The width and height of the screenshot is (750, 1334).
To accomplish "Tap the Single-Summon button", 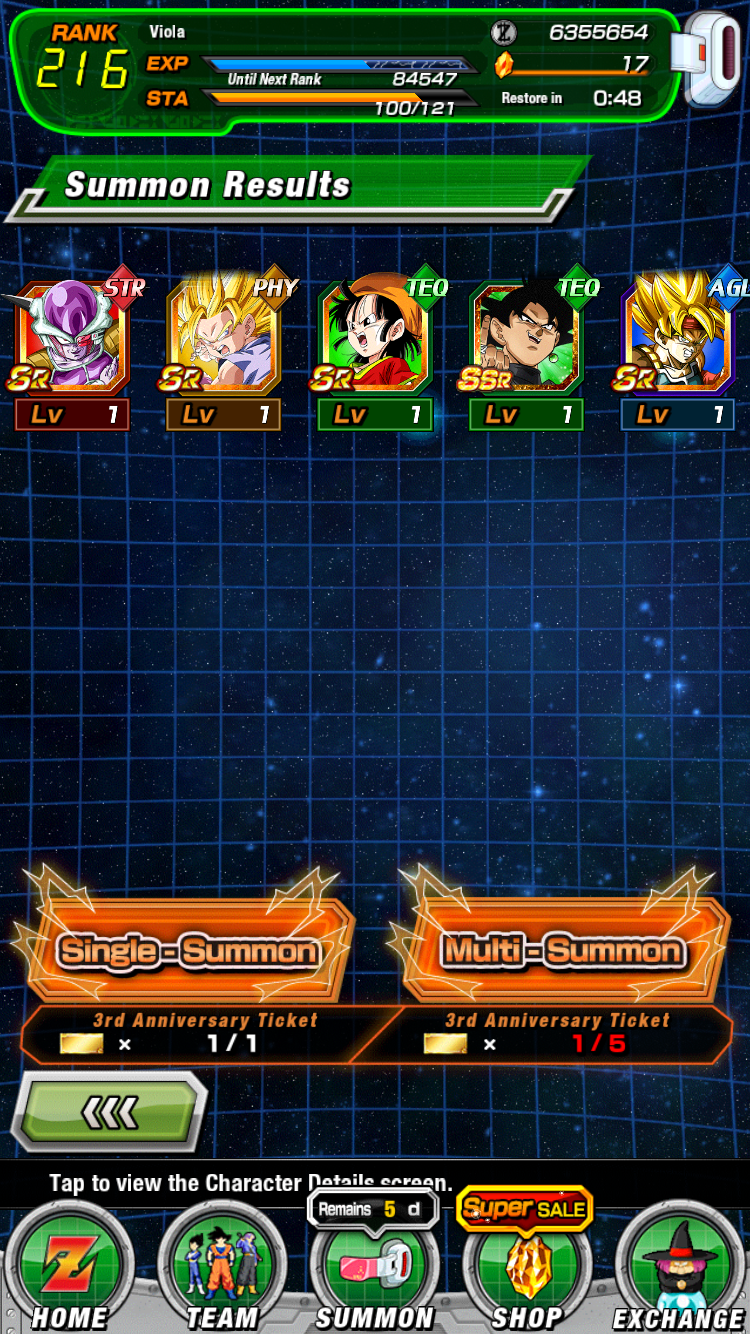I will (x=188, y=950).
